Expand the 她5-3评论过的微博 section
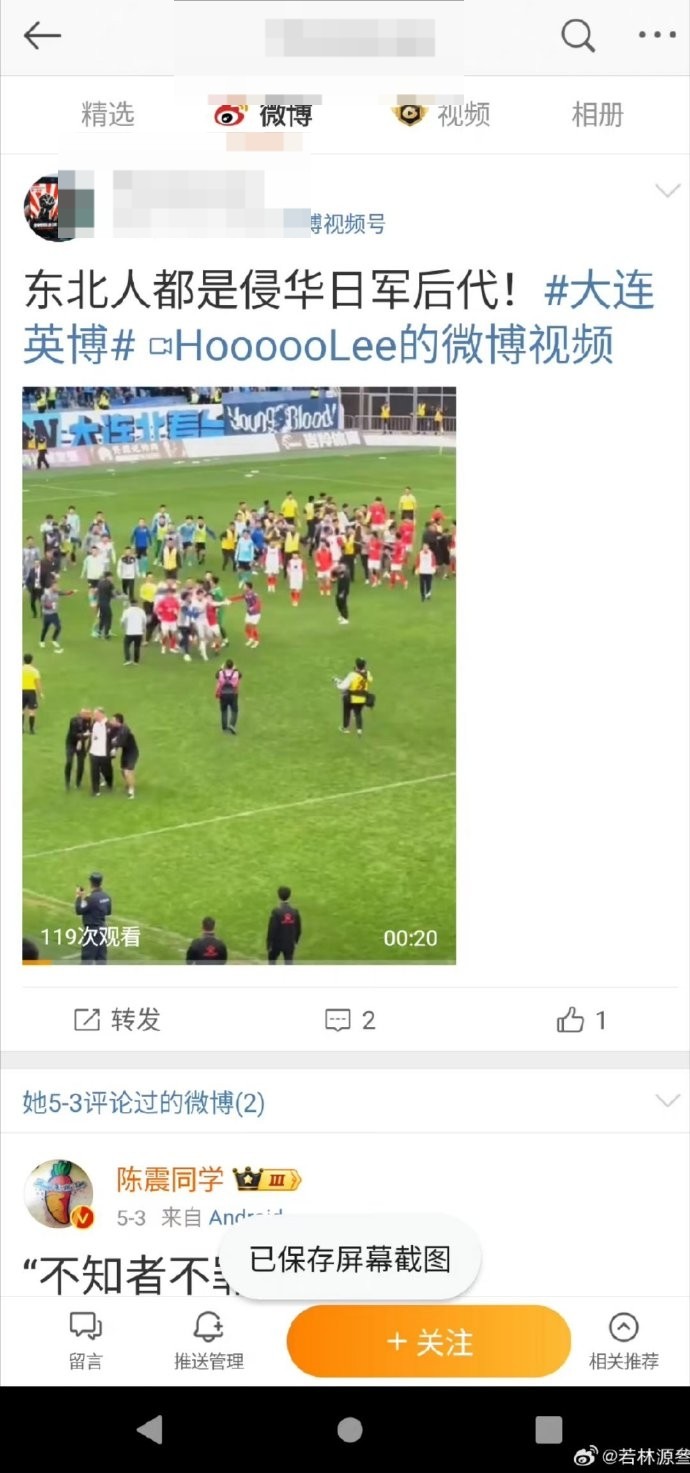The width and height of the screenshot is (690, 1473). [x=666, y=1101]
